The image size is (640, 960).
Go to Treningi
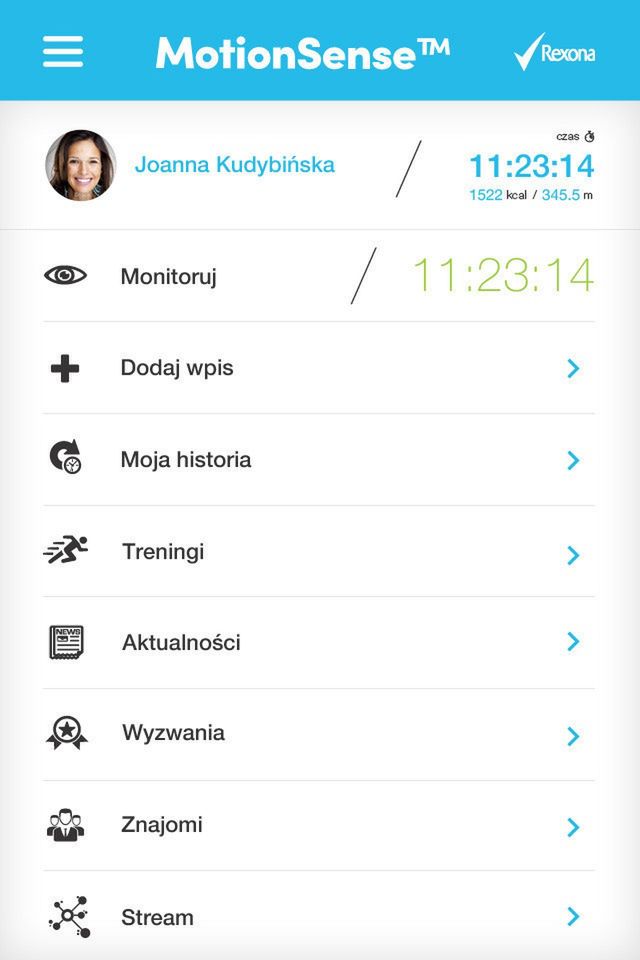pos(163,551)
